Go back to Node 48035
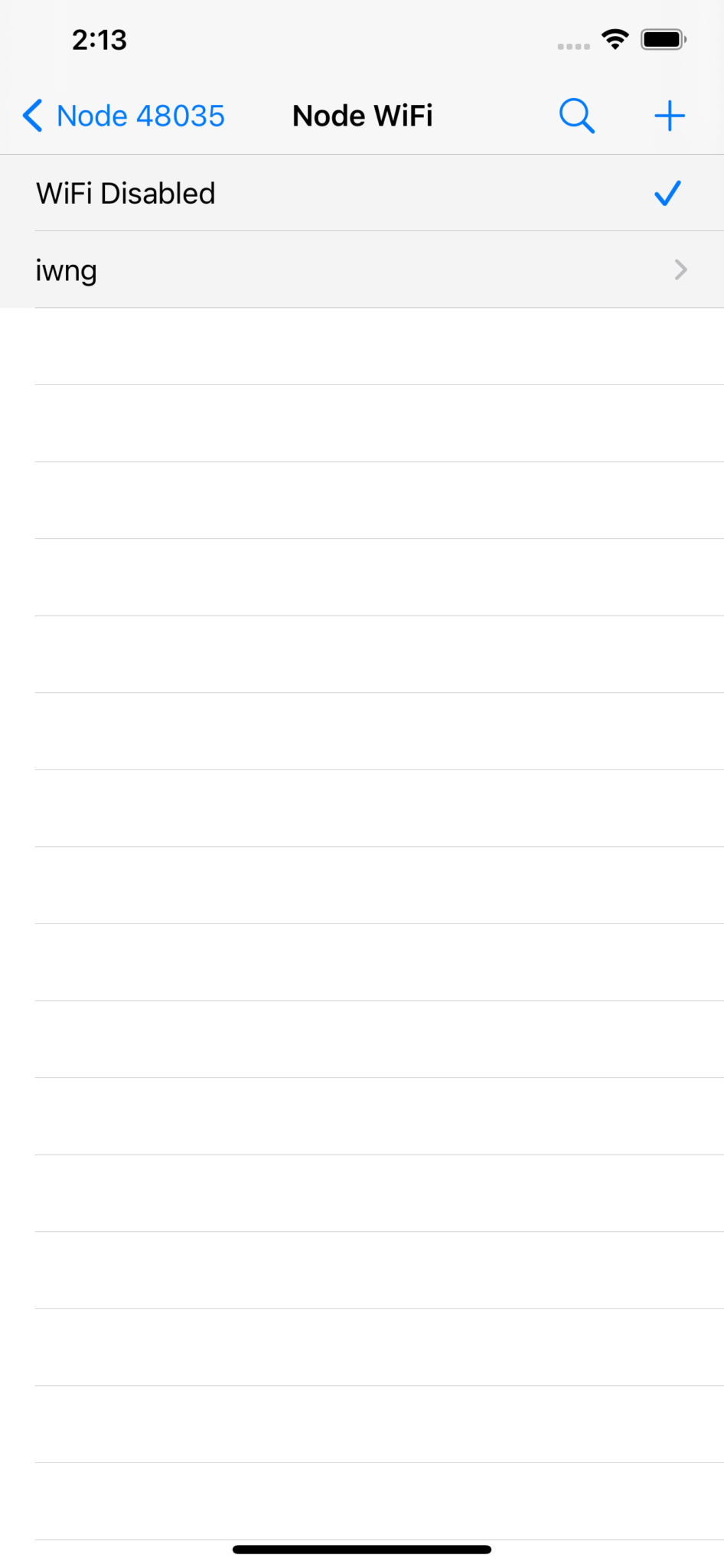 click(x=123, y=116)
